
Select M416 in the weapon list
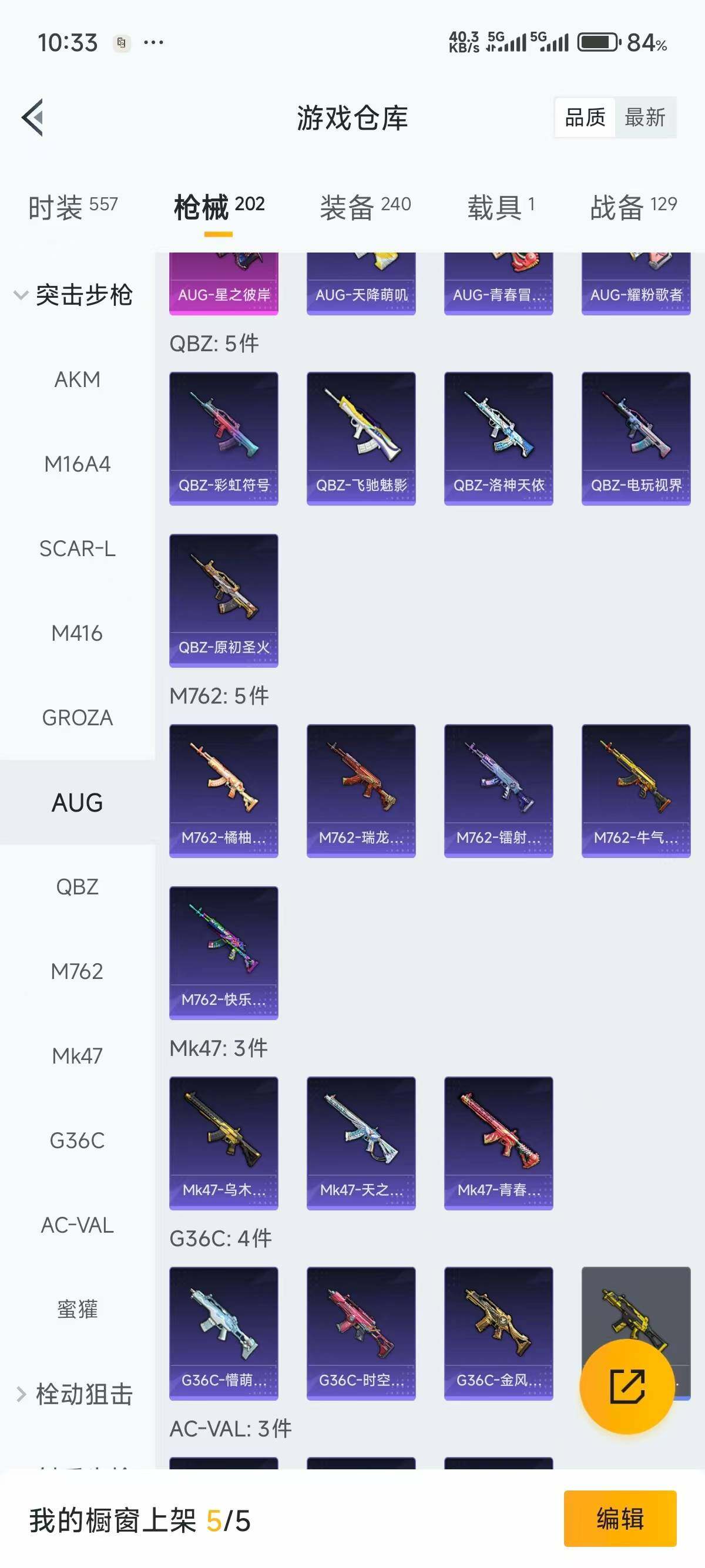point(78,634)
